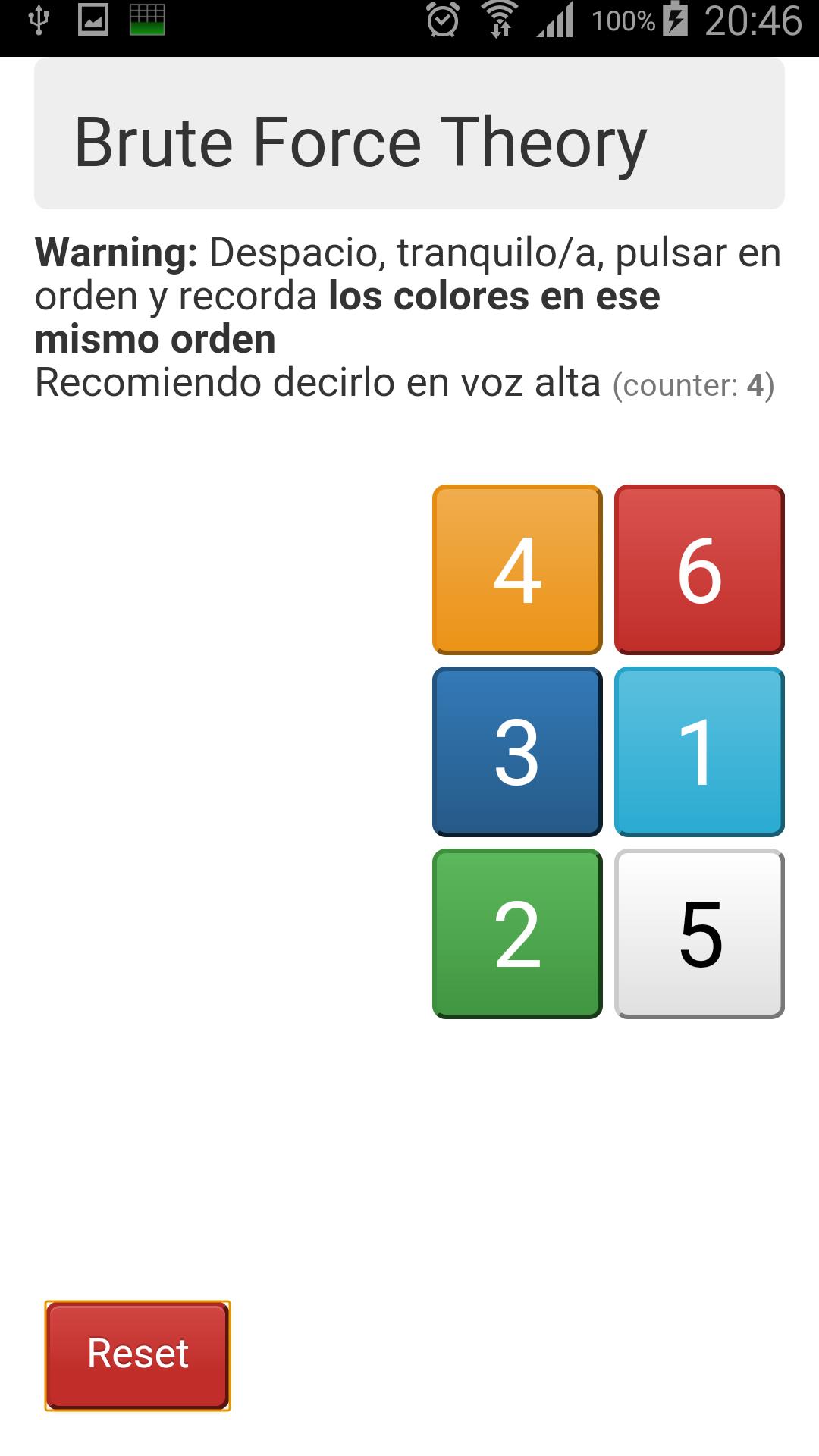Screen dimensions: 819x1456
Task: Select the white button numbered 5
Action: (699, 934)
